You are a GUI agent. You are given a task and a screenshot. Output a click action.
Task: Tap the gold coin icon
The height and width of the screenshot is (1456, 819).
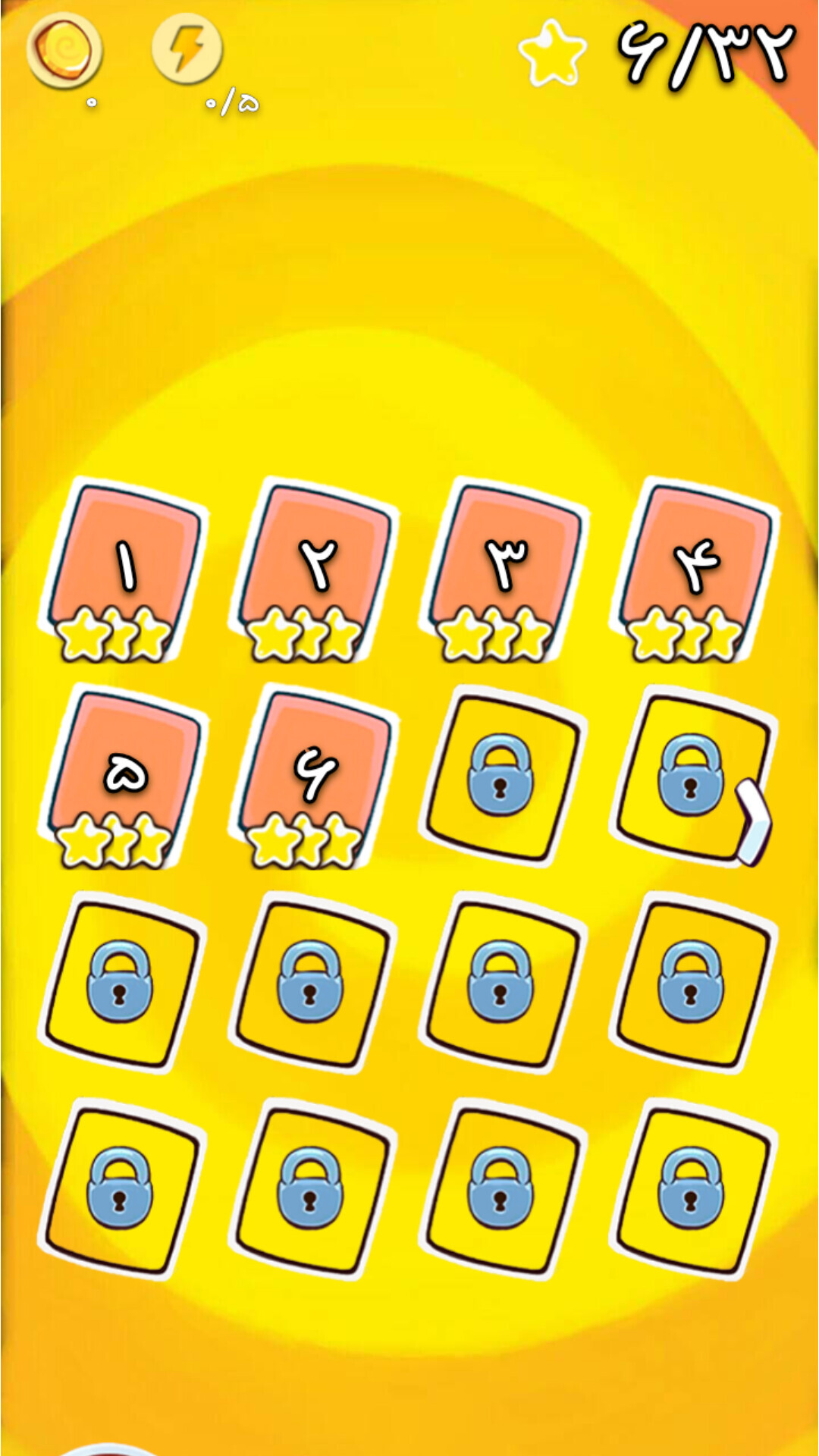64,50
